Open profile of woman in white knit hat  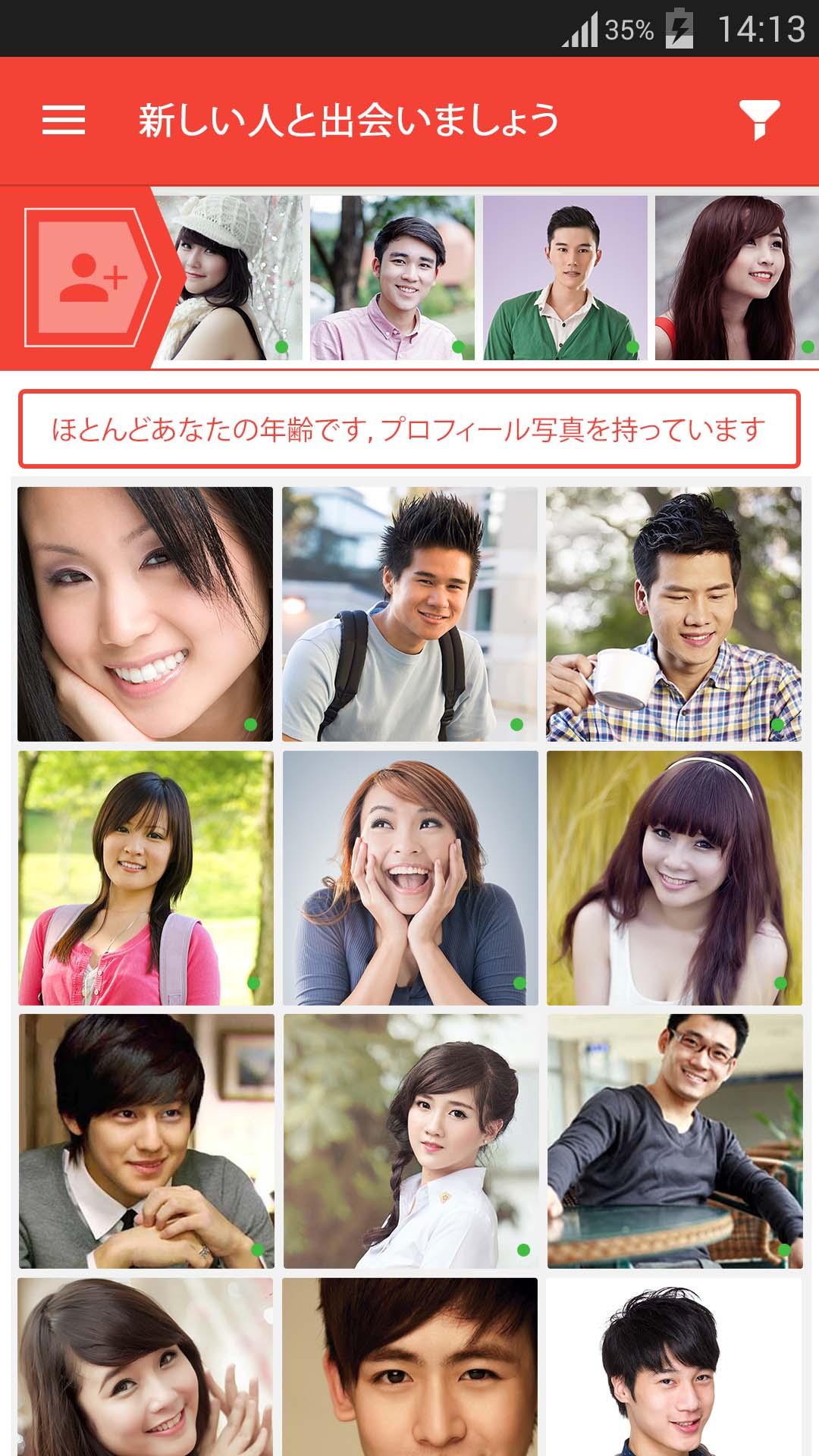[229, 278]
